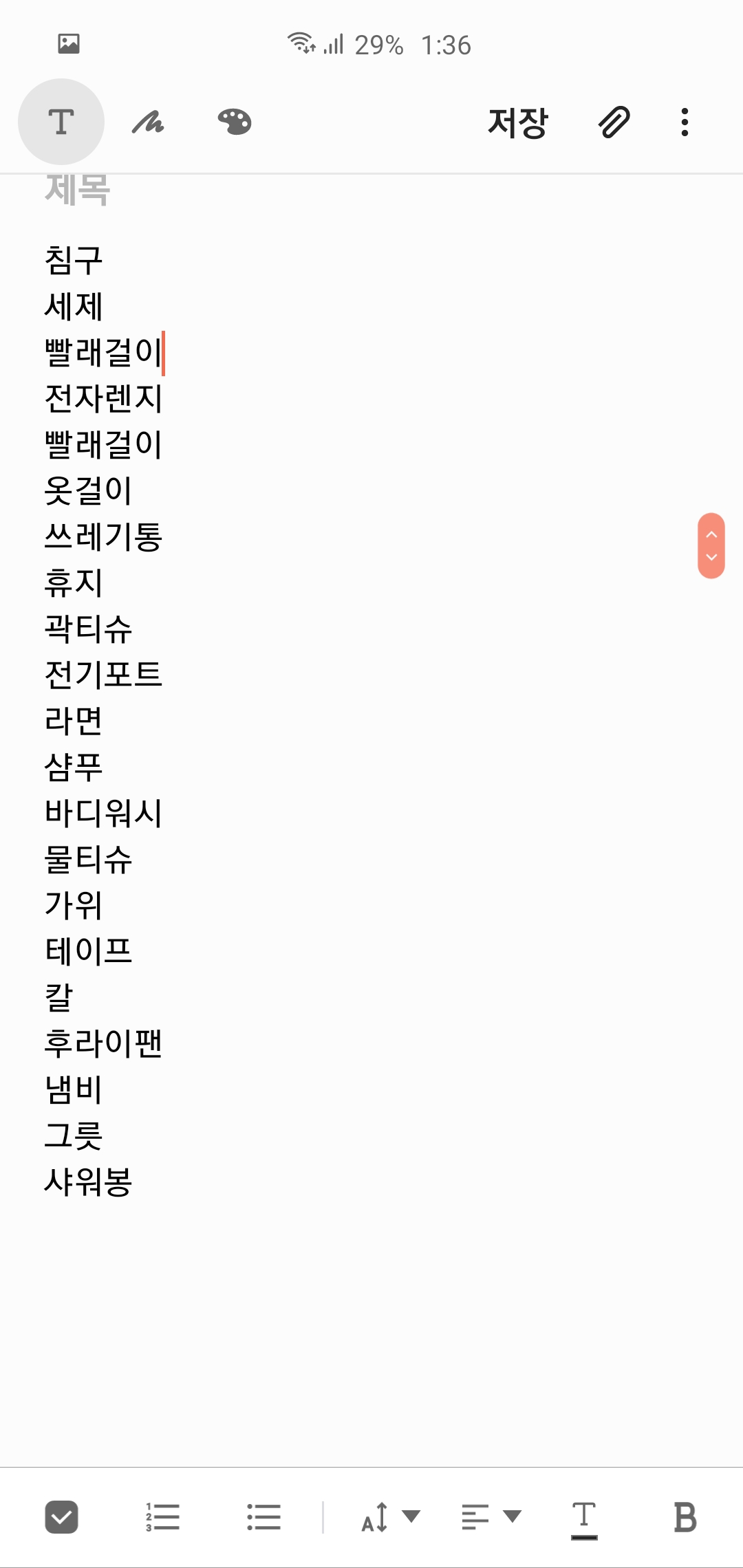The height and width of the screenshot is (1568, 743).
Task: Toggle bold text formatting
Action: [685, 1517]
